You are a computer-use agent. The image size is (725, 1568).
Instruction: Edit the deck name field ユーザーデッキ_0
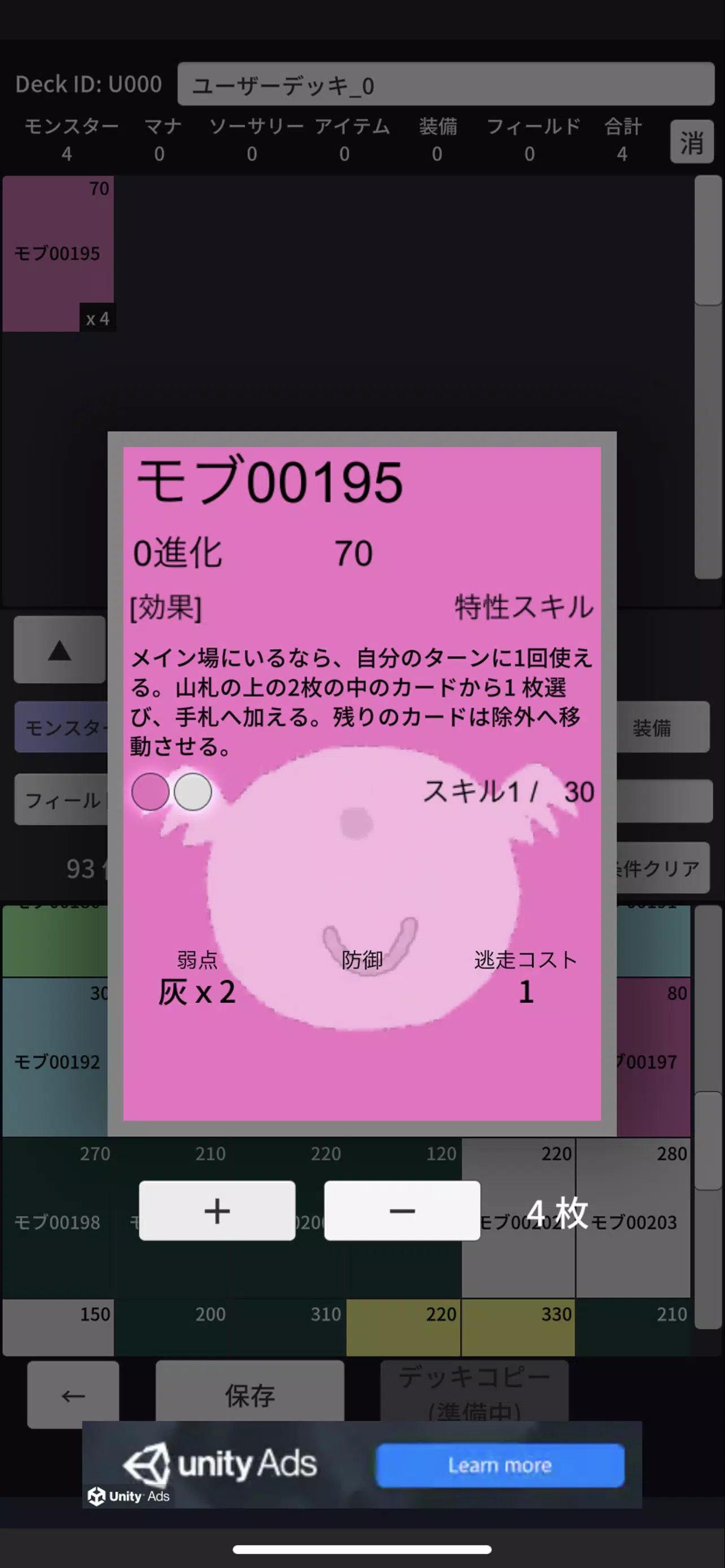[446, 85]
